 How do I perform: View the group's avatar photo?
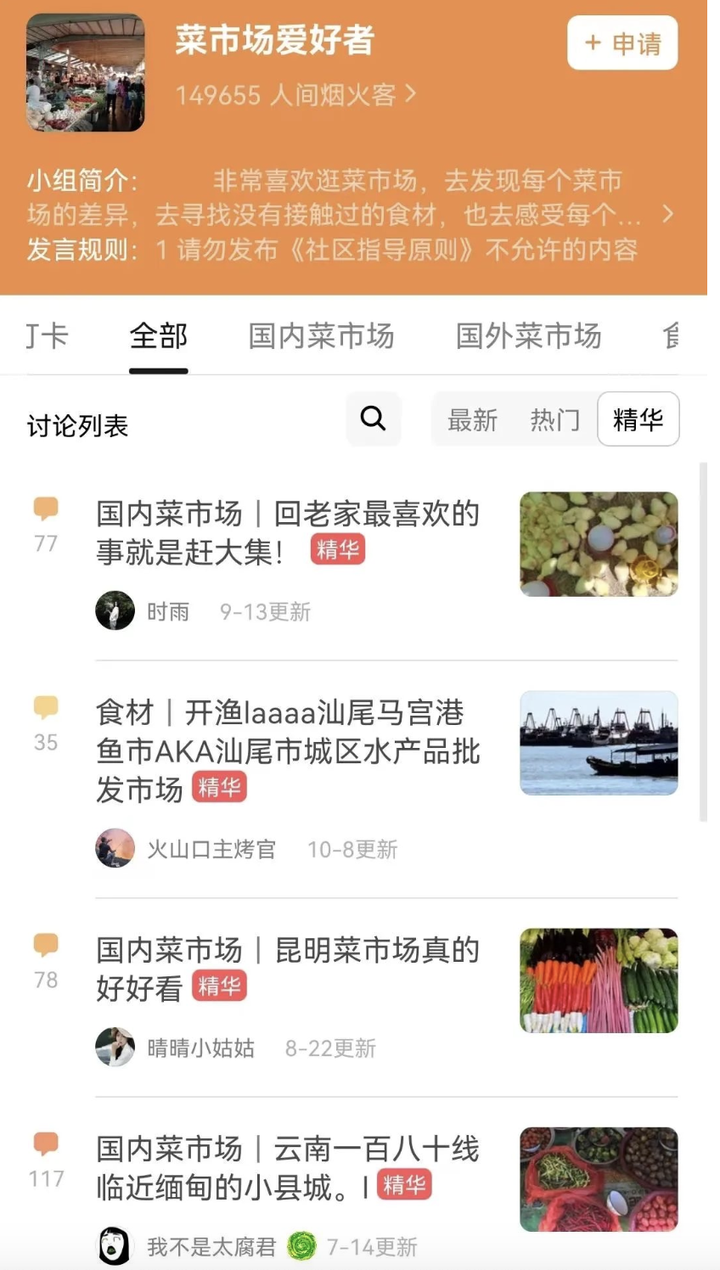[x=85, y=72]
